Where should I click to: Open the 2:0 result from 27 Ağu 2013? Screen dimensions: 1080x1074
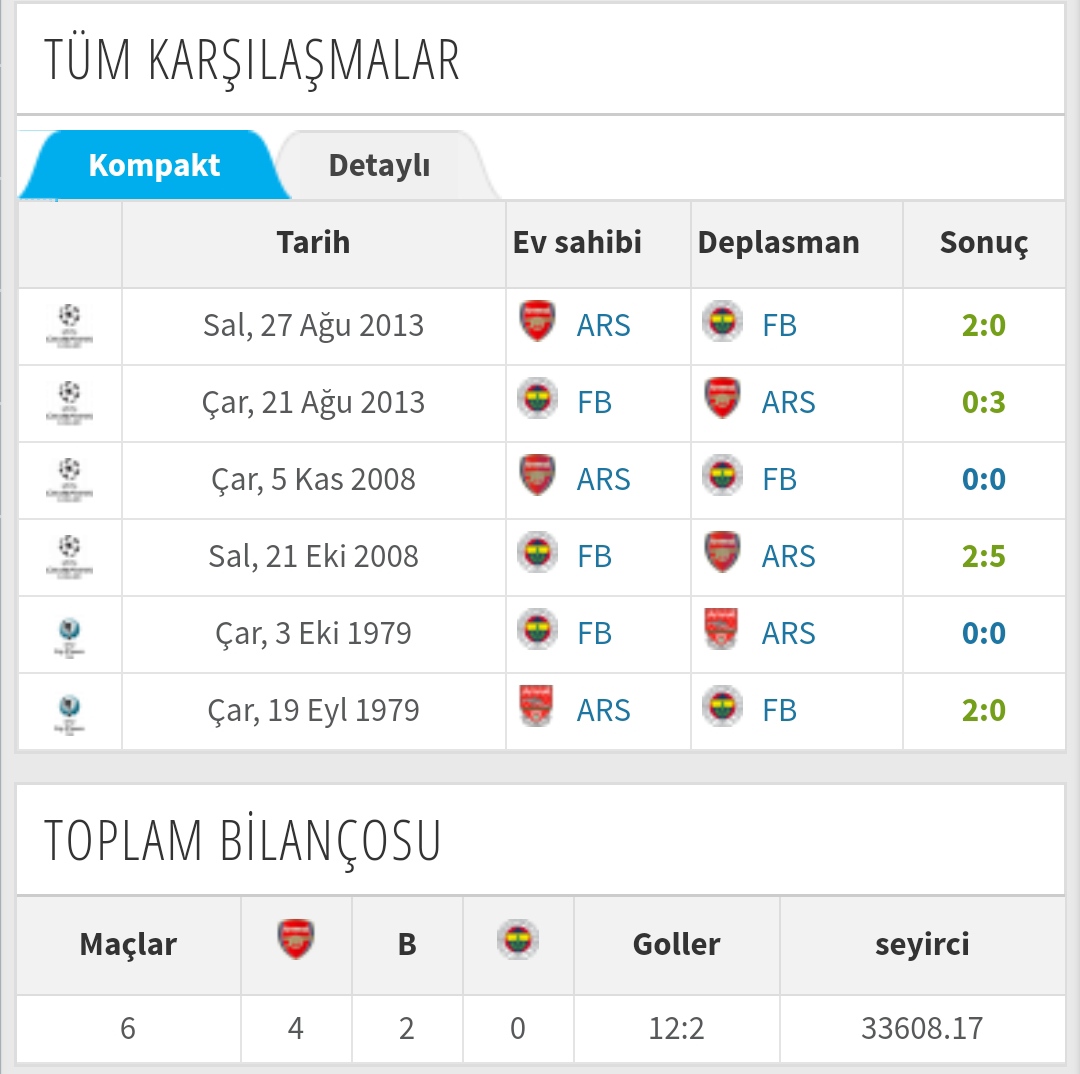pyautogui.click(x=983, y=326)
